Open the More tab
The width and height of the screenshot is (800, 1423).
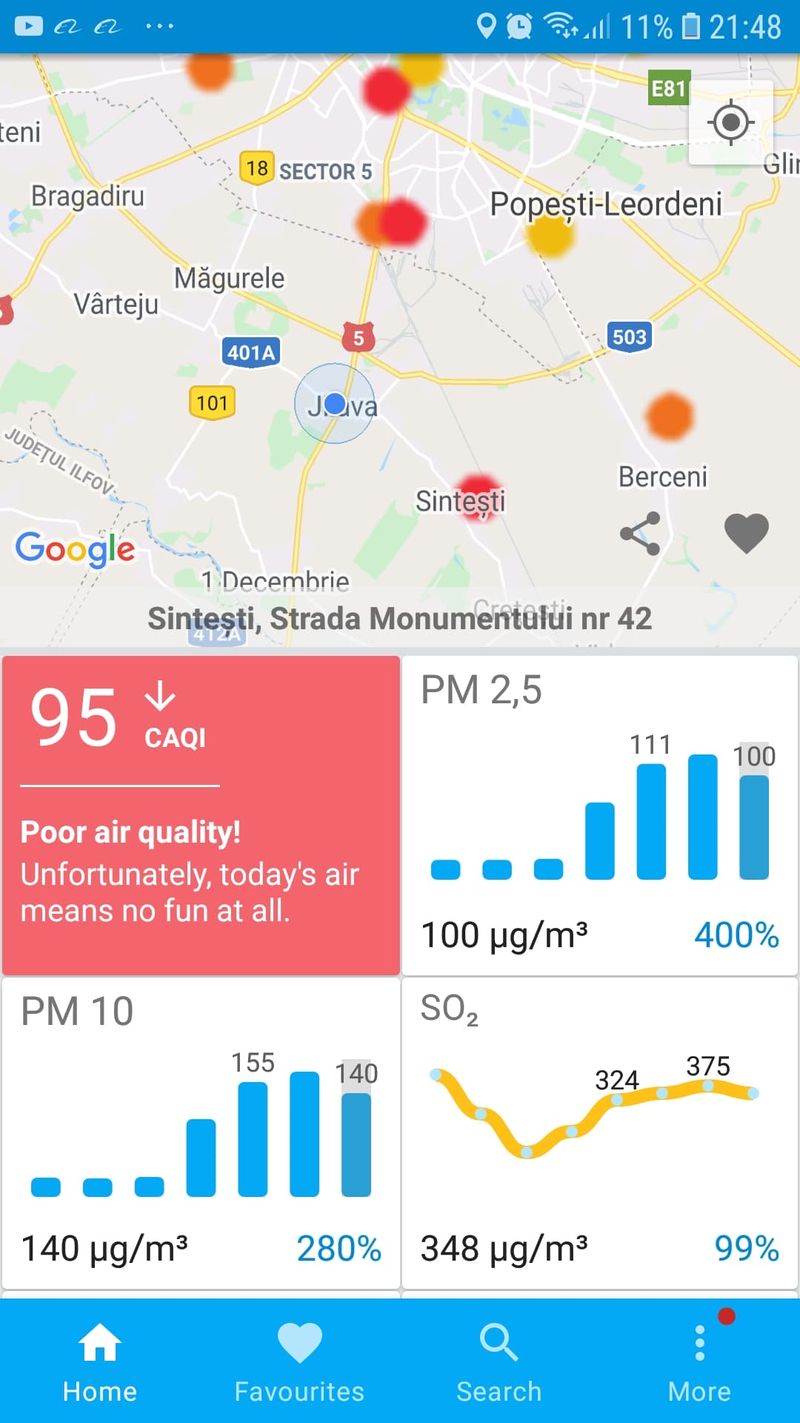699,1362
